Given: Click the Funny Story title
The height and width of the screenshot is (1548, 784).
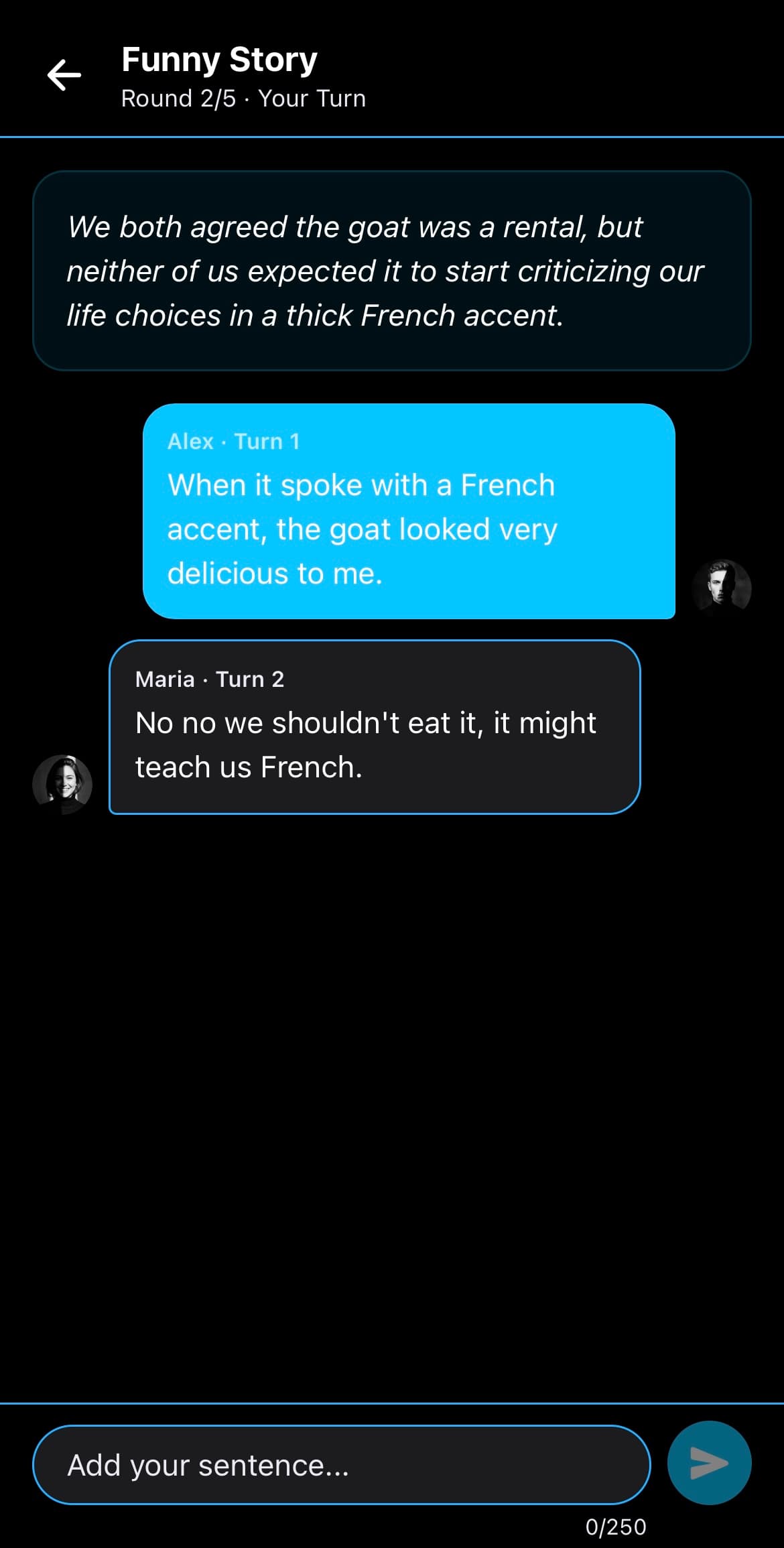Looking at the screenshot, I should (218, 59).
